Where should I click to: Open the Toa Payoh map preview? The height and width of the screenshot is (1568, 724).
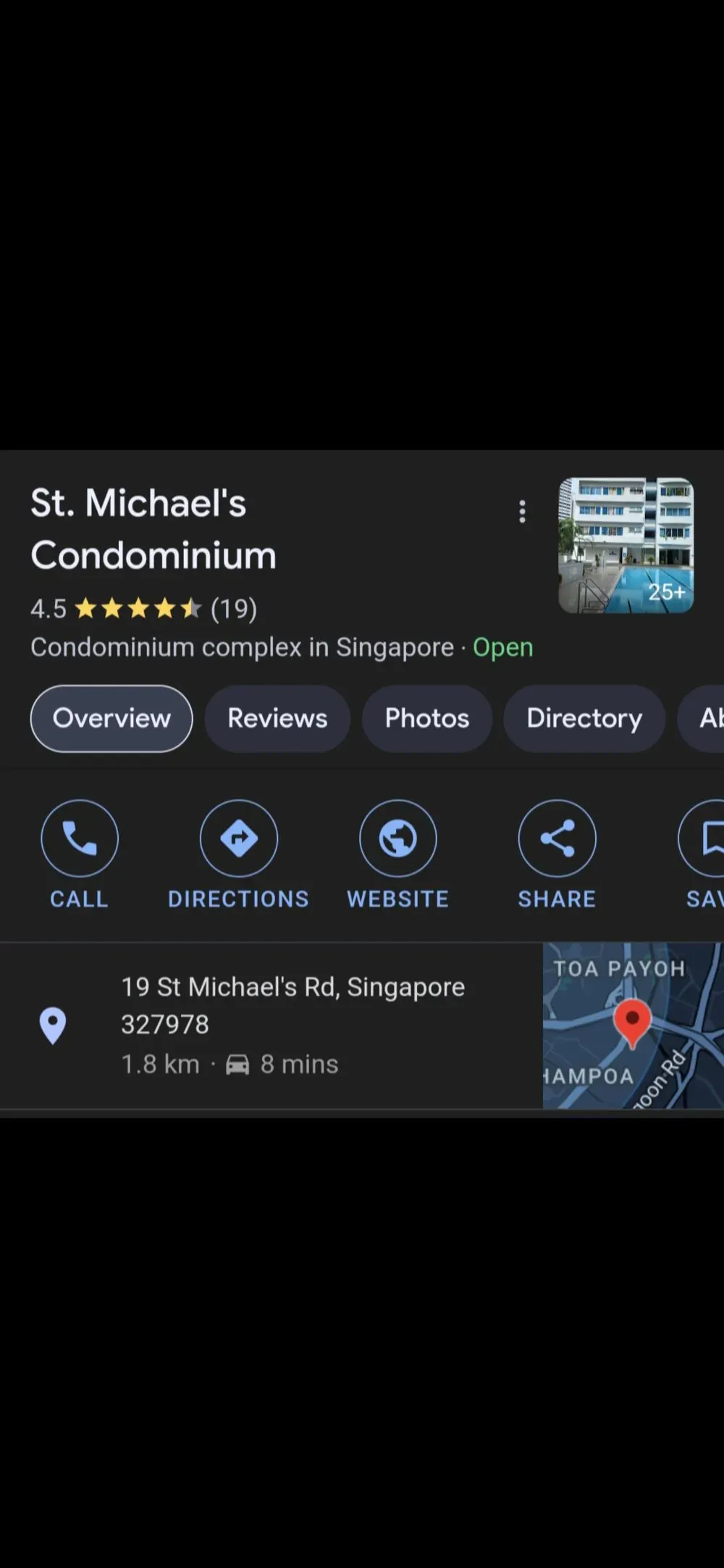pos(633,1025)
